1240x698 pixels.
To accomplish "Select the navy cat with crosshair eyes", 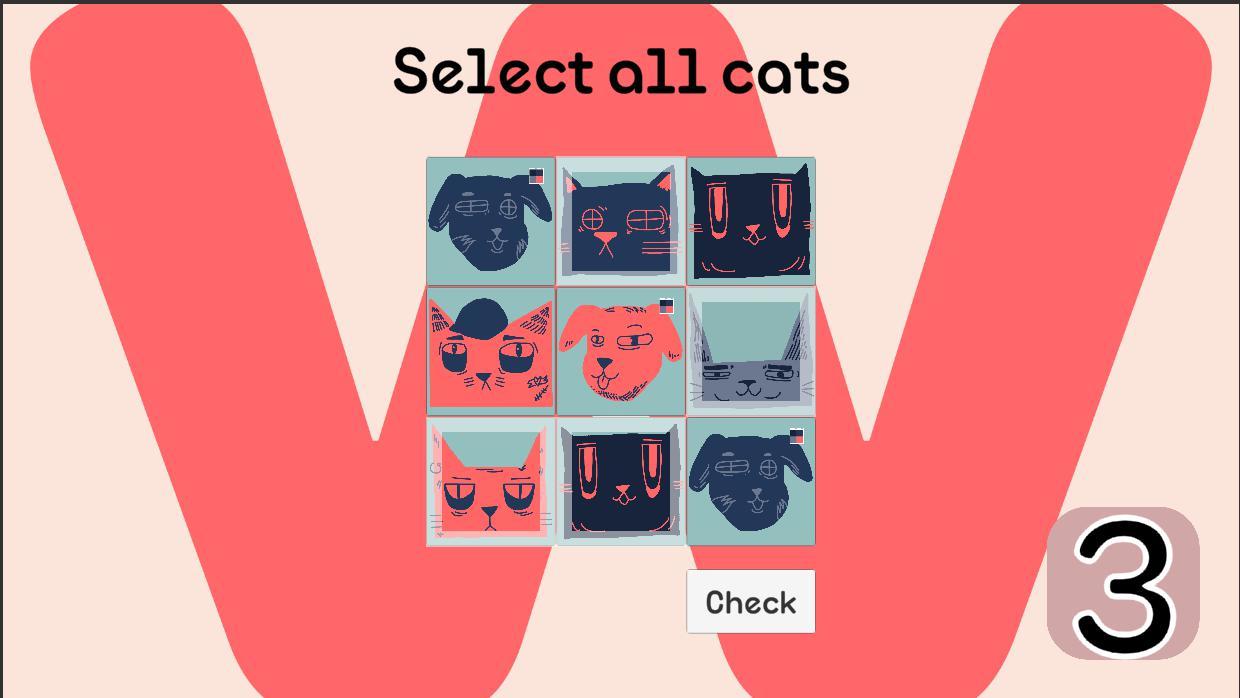I will [x=620, y=222].
